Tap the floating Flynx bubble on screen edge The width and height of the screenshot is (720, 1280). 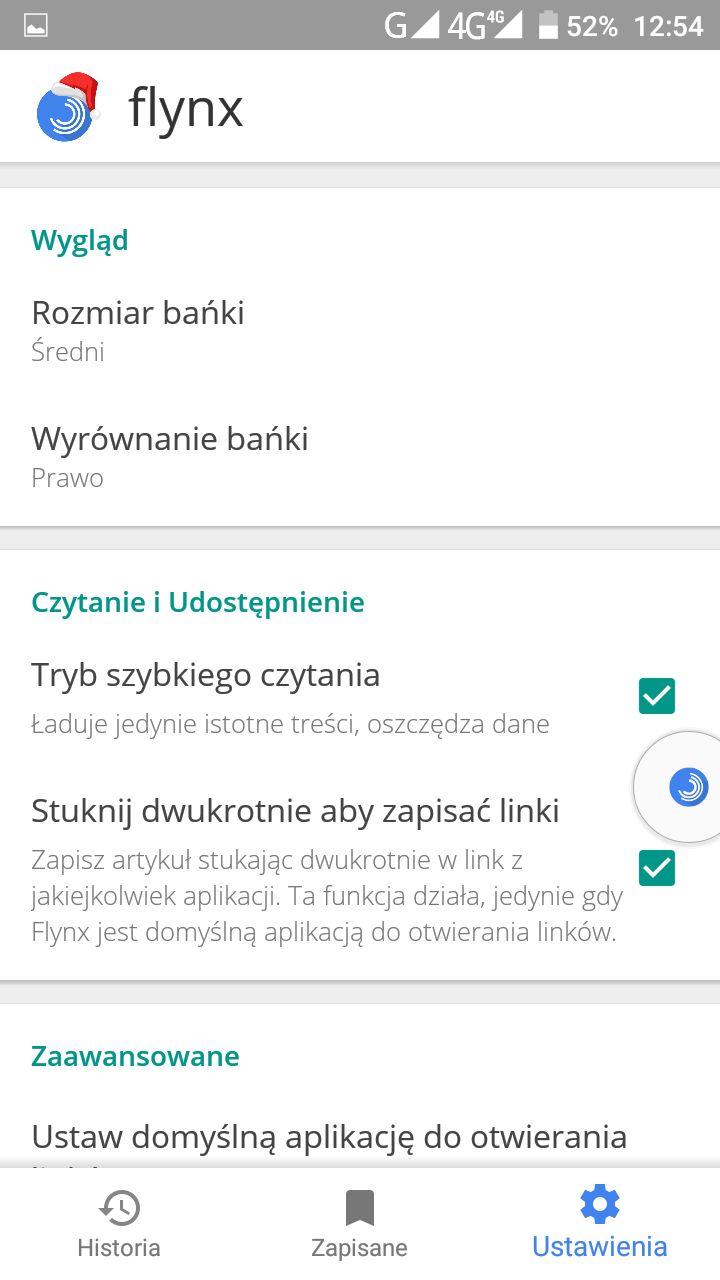pyautogui.click(x=688, y=786)
